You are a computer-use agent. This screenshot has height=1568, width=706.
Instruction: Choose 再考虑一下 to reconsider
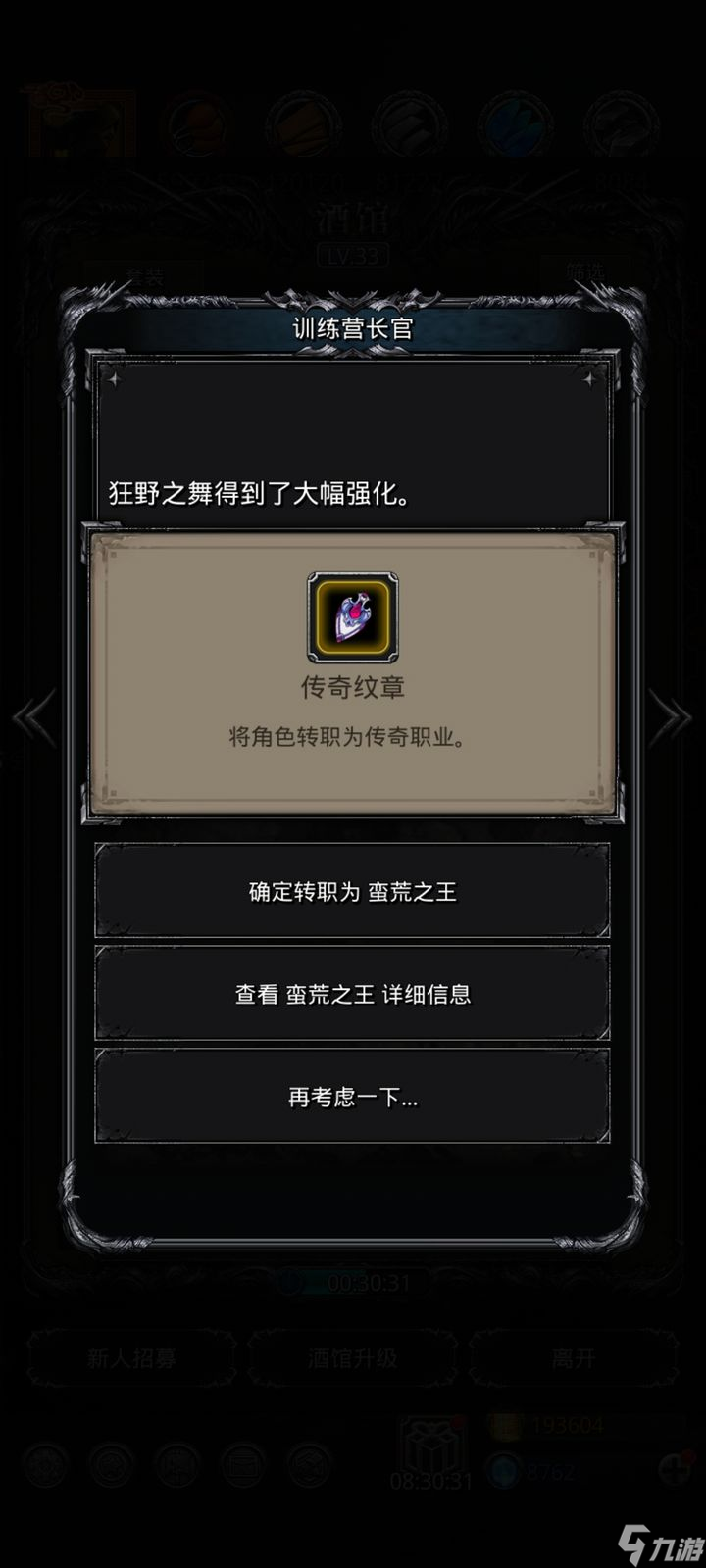point(352,1097)
